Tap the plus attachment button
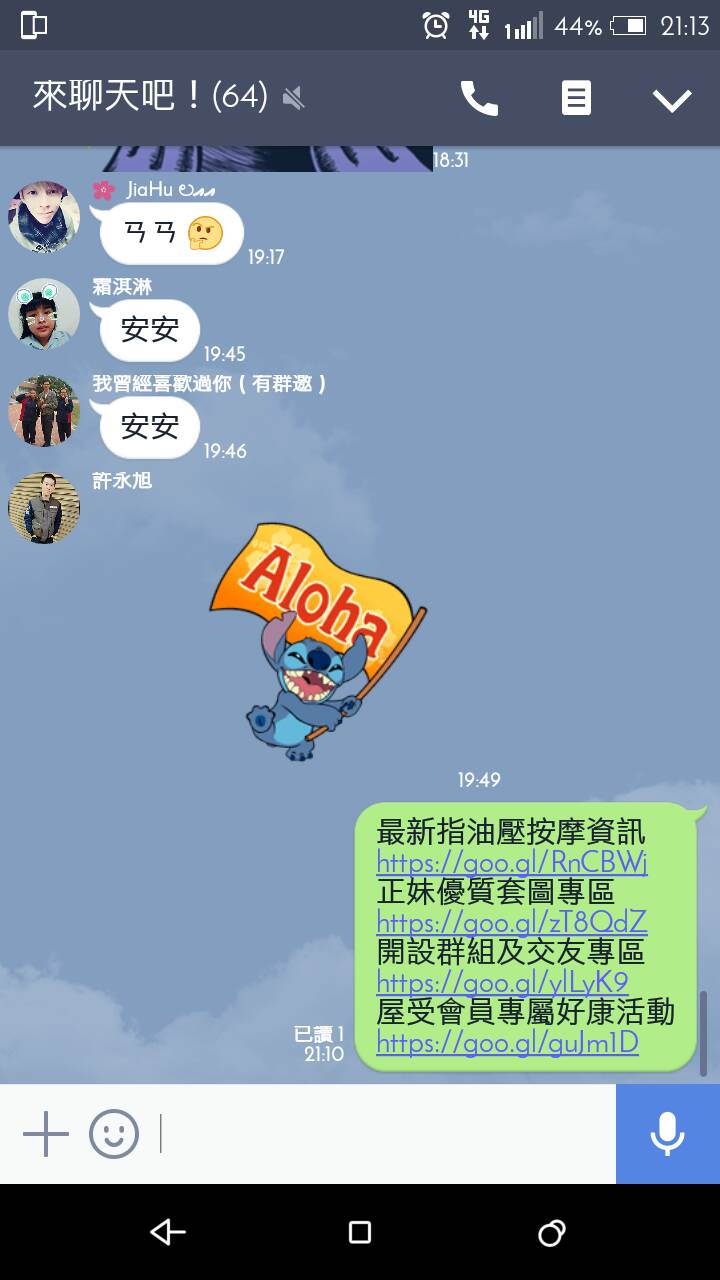The height and width of the screenshot is (1280, 720). 46,1134
